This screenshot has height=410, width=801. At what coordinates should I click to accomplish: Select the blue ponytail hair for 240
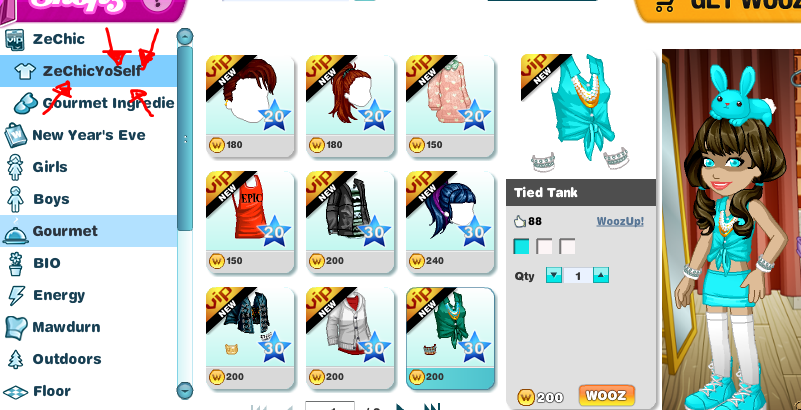(x=451, y=222)
